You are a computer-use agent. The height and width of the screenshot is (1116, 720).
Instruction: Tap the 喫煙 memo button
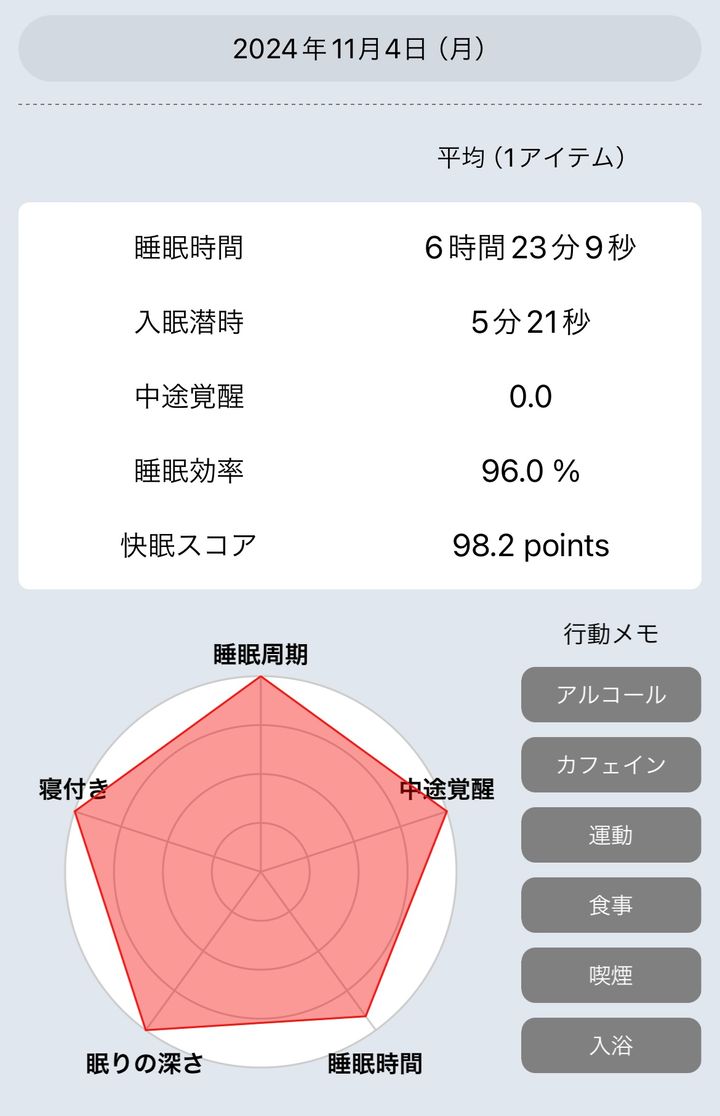coord(610,975)
